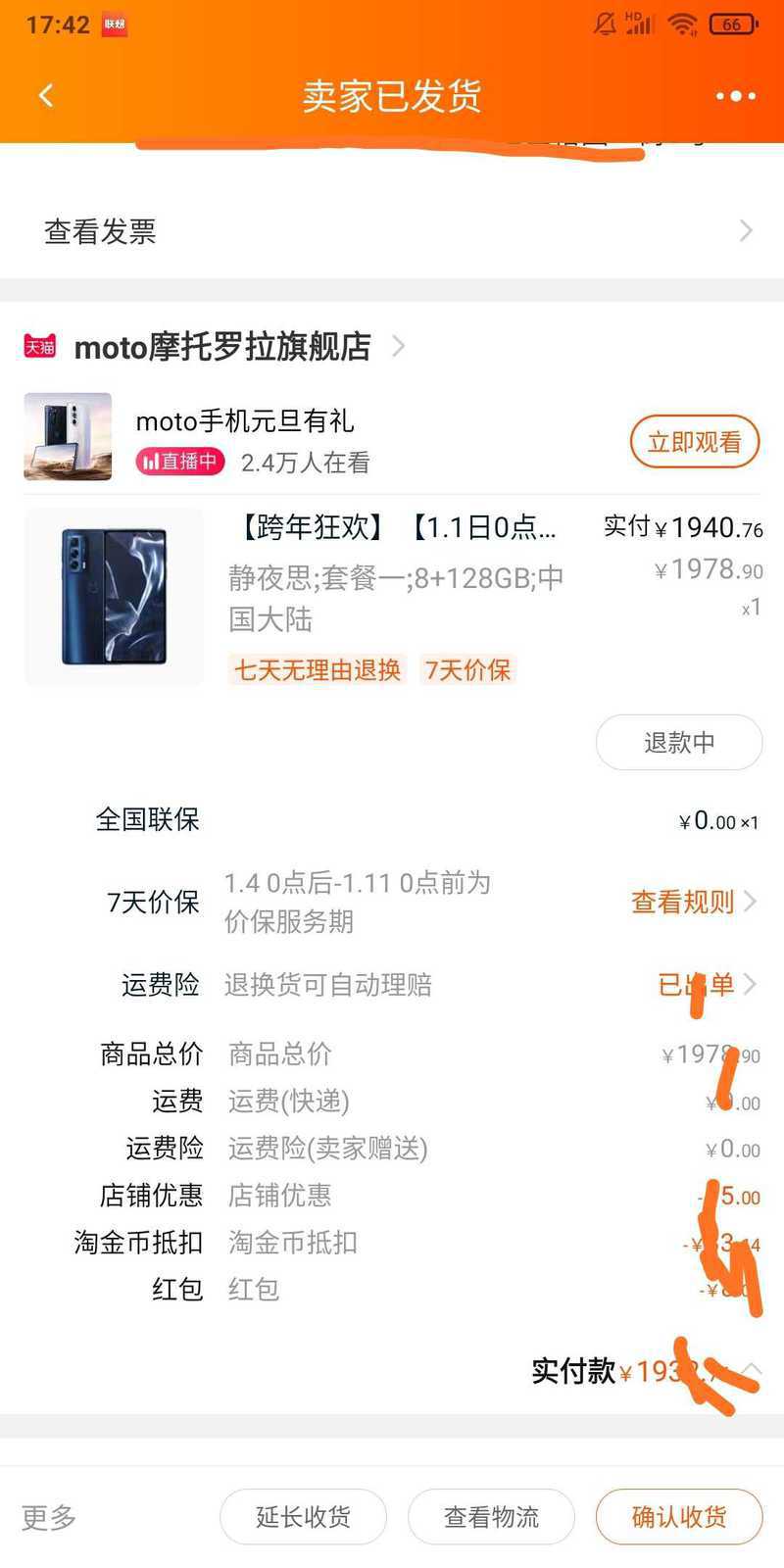Open the 已出单 shipping insurance details
Image resolution: width=784 pixels, height=1568 pixels.
pos(706,984)
